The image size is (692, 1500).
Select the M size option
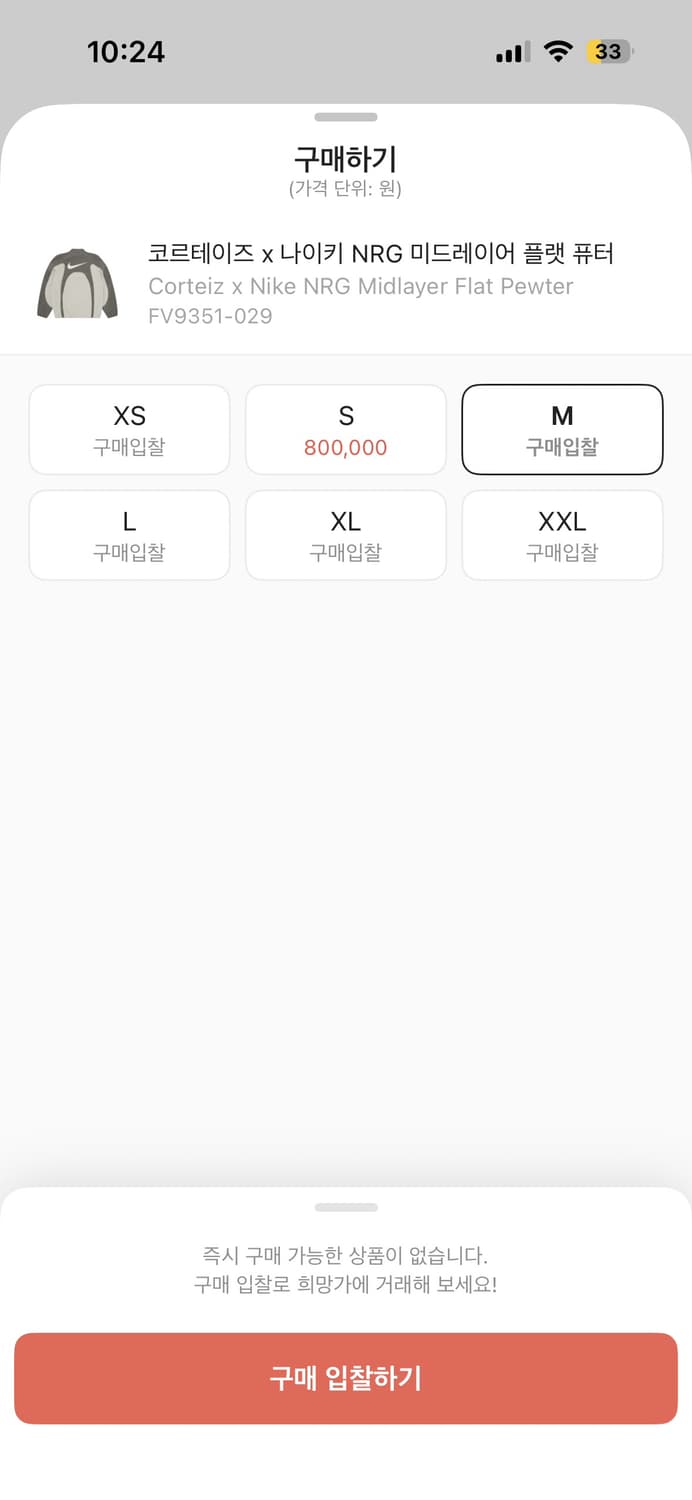click(x=562, y=430)
